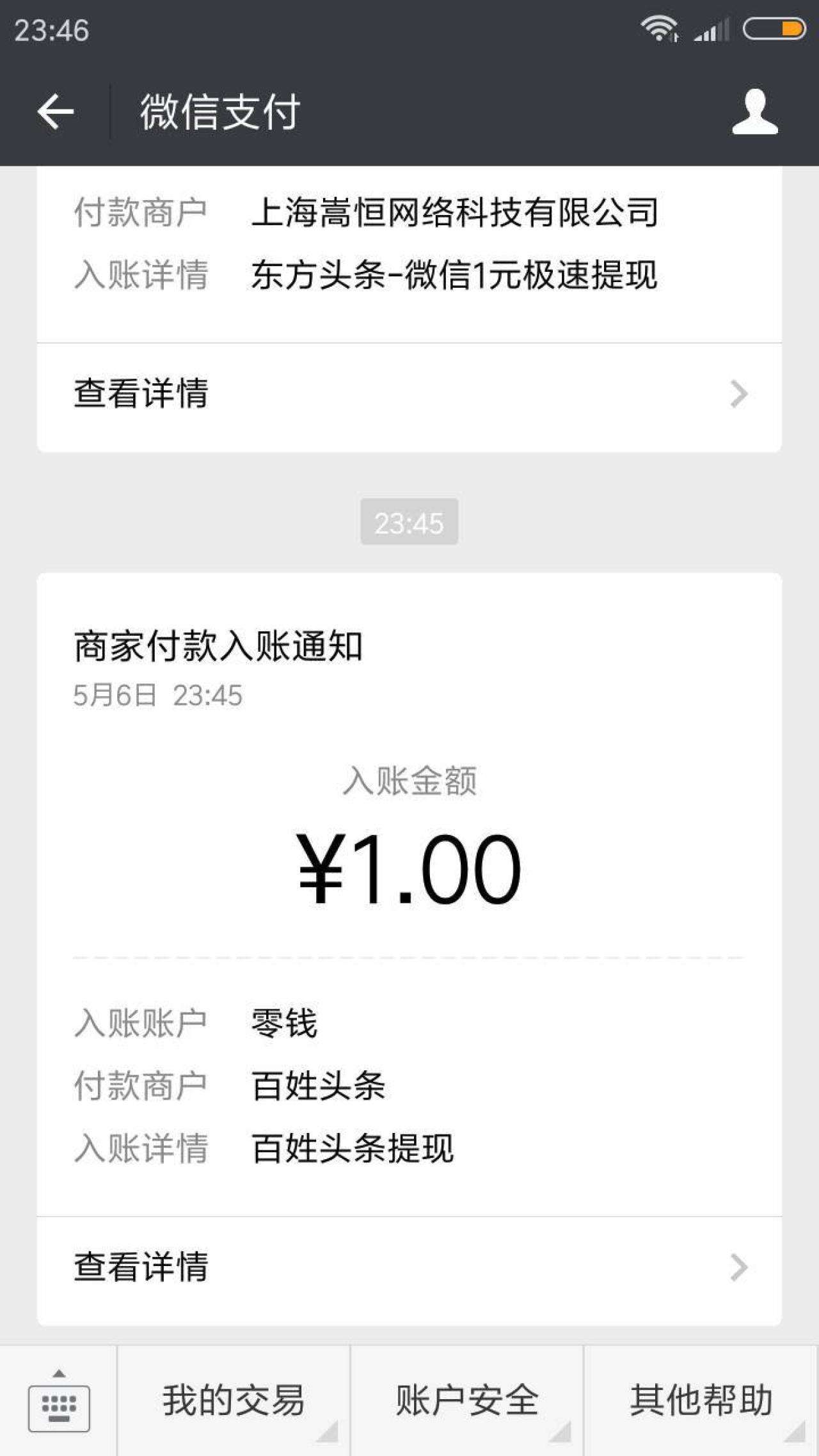The image size is (819, 1456).
Task: Open 查看详情 for 百姓头条提现 payment
Action: (x=409, y=1267)
